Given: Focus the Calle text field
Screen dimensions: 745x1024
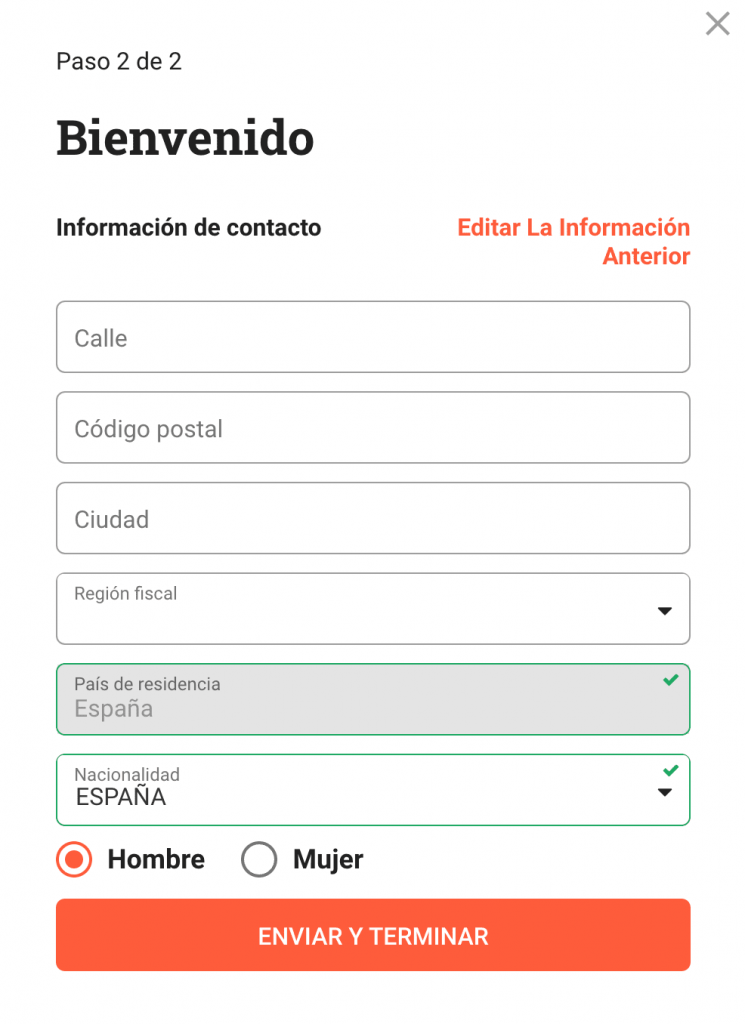Looking at the screenshot, I should click(372, 337).
